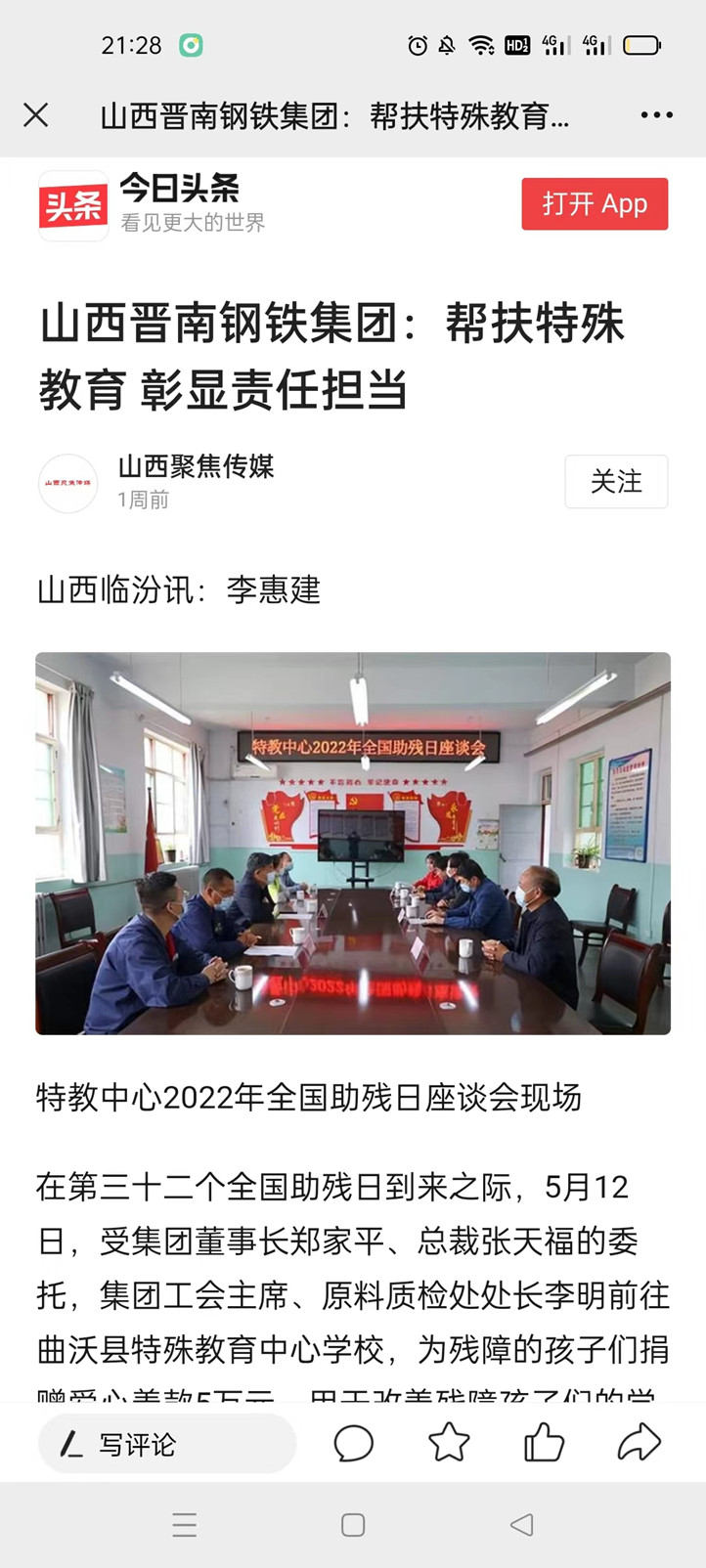
Task: Go to the home screen via the system home button
Action: 353,1524
